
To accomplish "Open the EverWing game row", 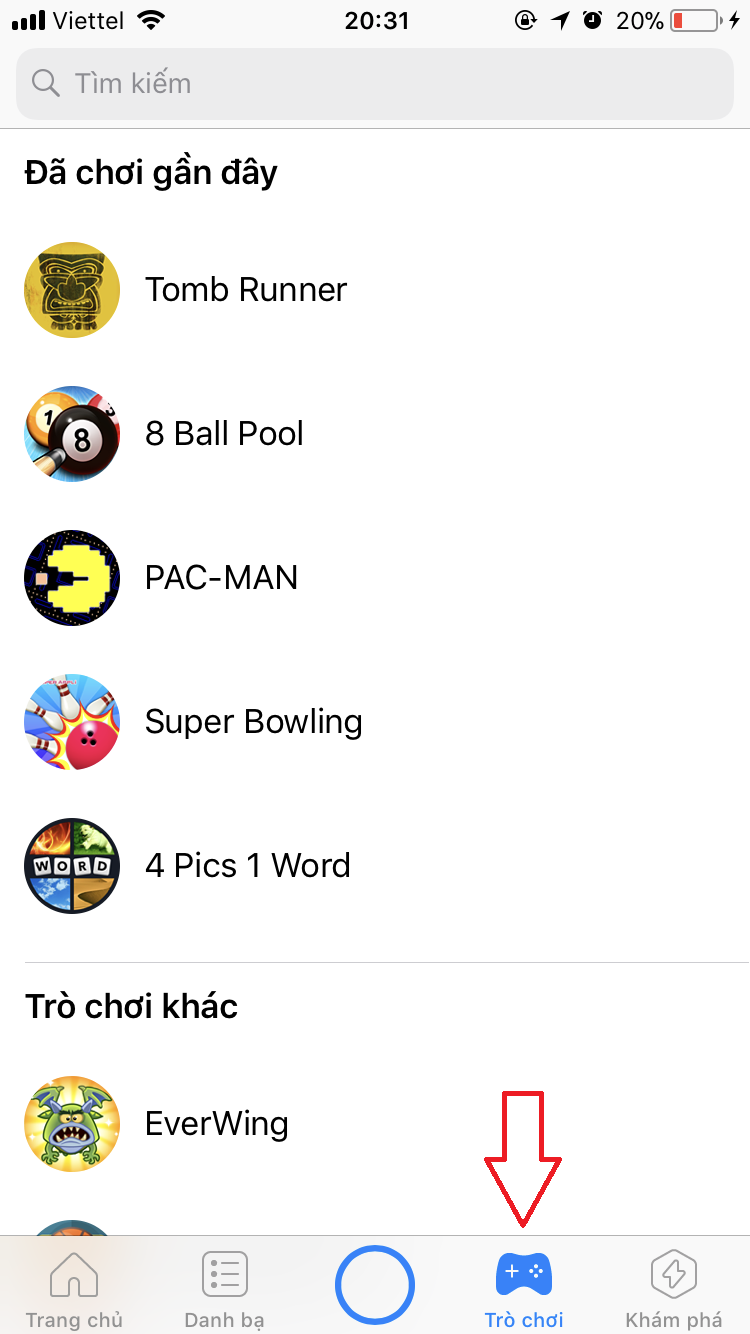I will [x=216, y=1123].
